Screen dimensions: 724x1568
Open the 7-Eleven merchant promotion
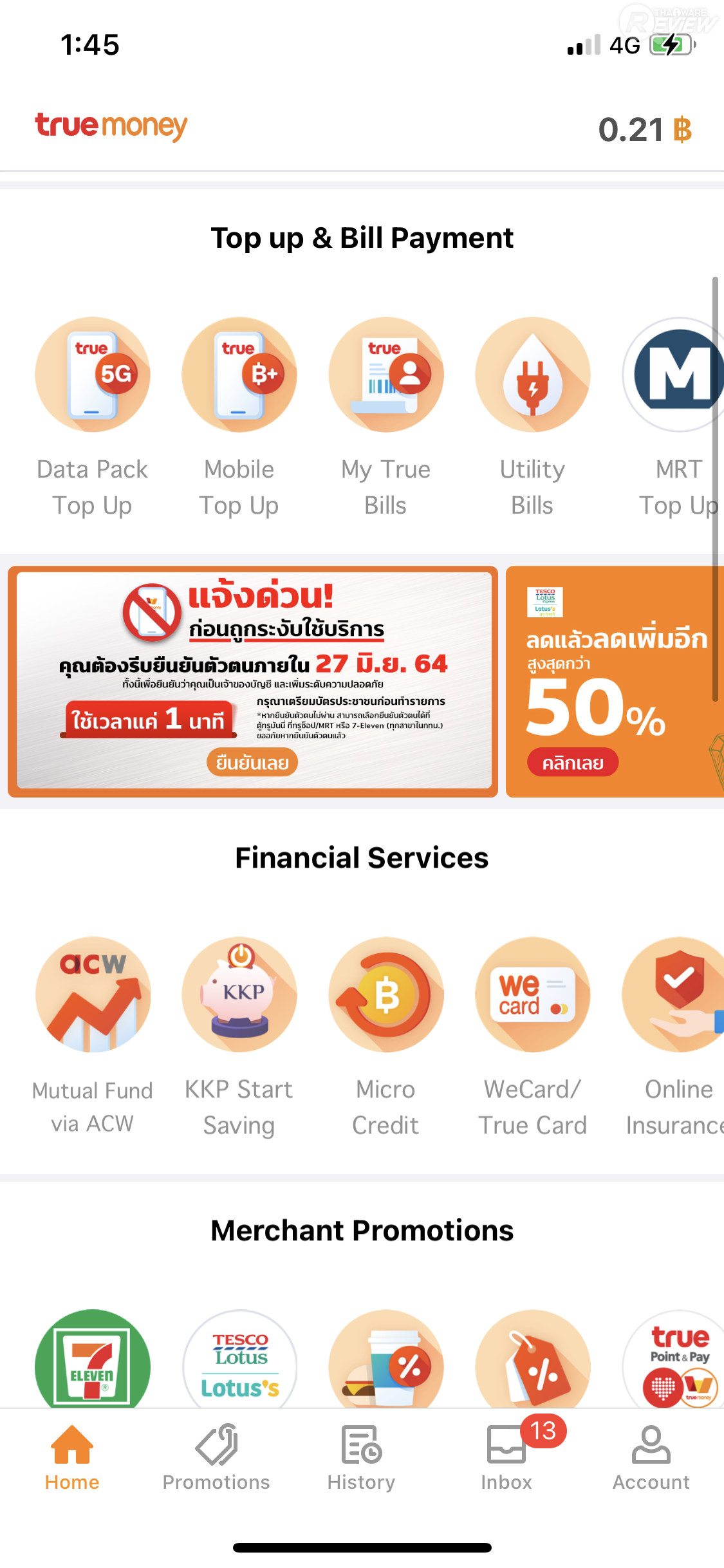(x=93, y=1358)
